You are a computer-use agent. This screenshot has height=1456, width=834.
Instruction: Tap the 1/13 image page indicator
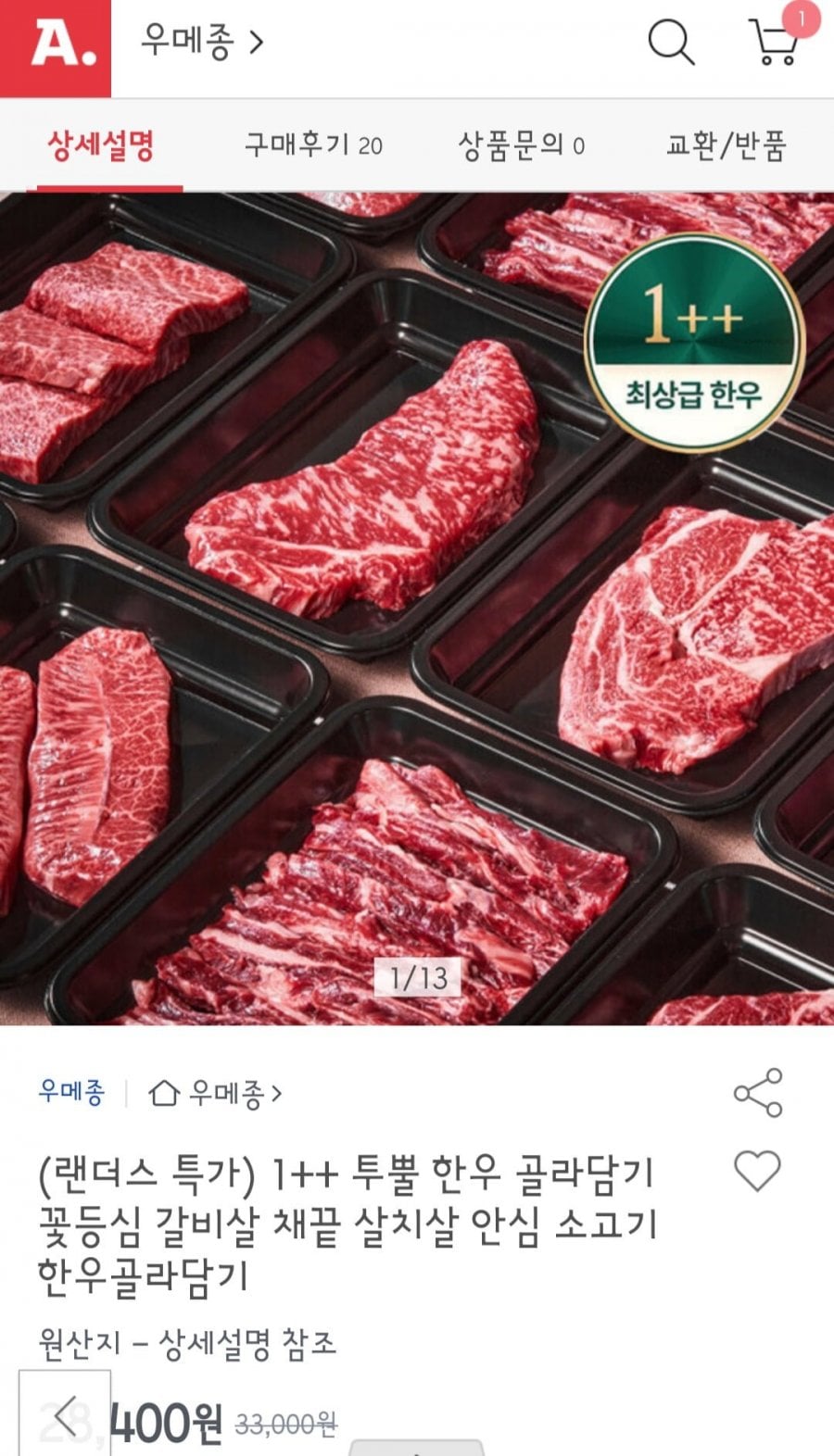(x=417, y=975)
